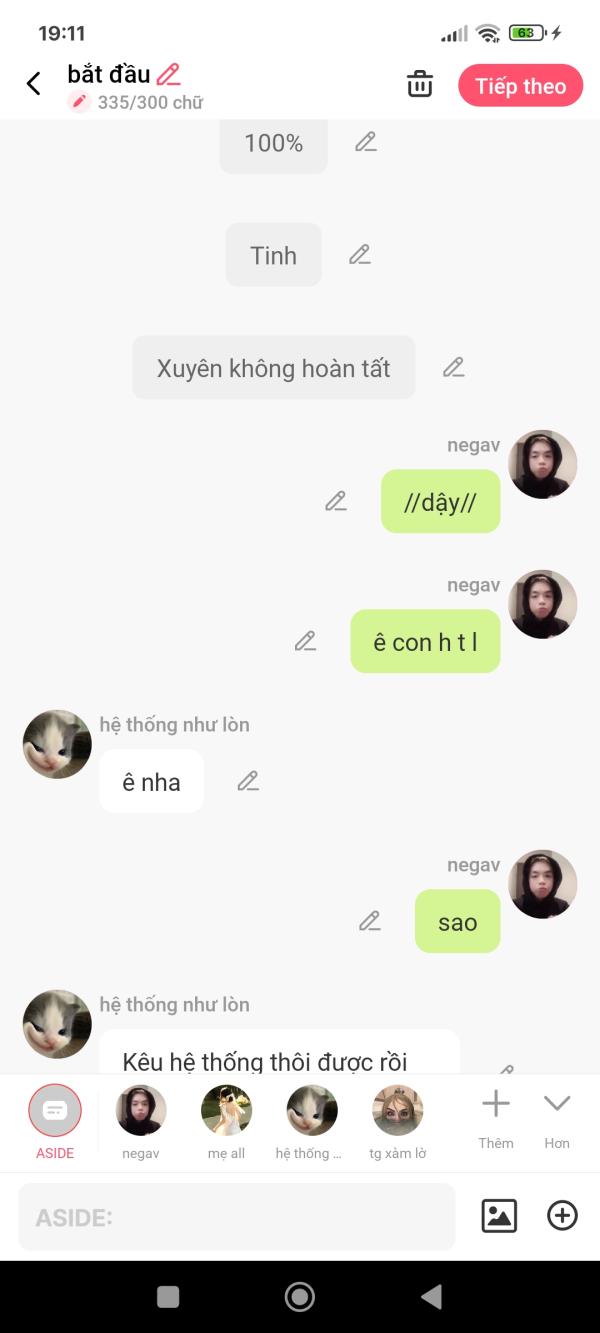Select the mẹ all character
The width and height of the screenshot is (600, 1333).
pos(226,1120)
